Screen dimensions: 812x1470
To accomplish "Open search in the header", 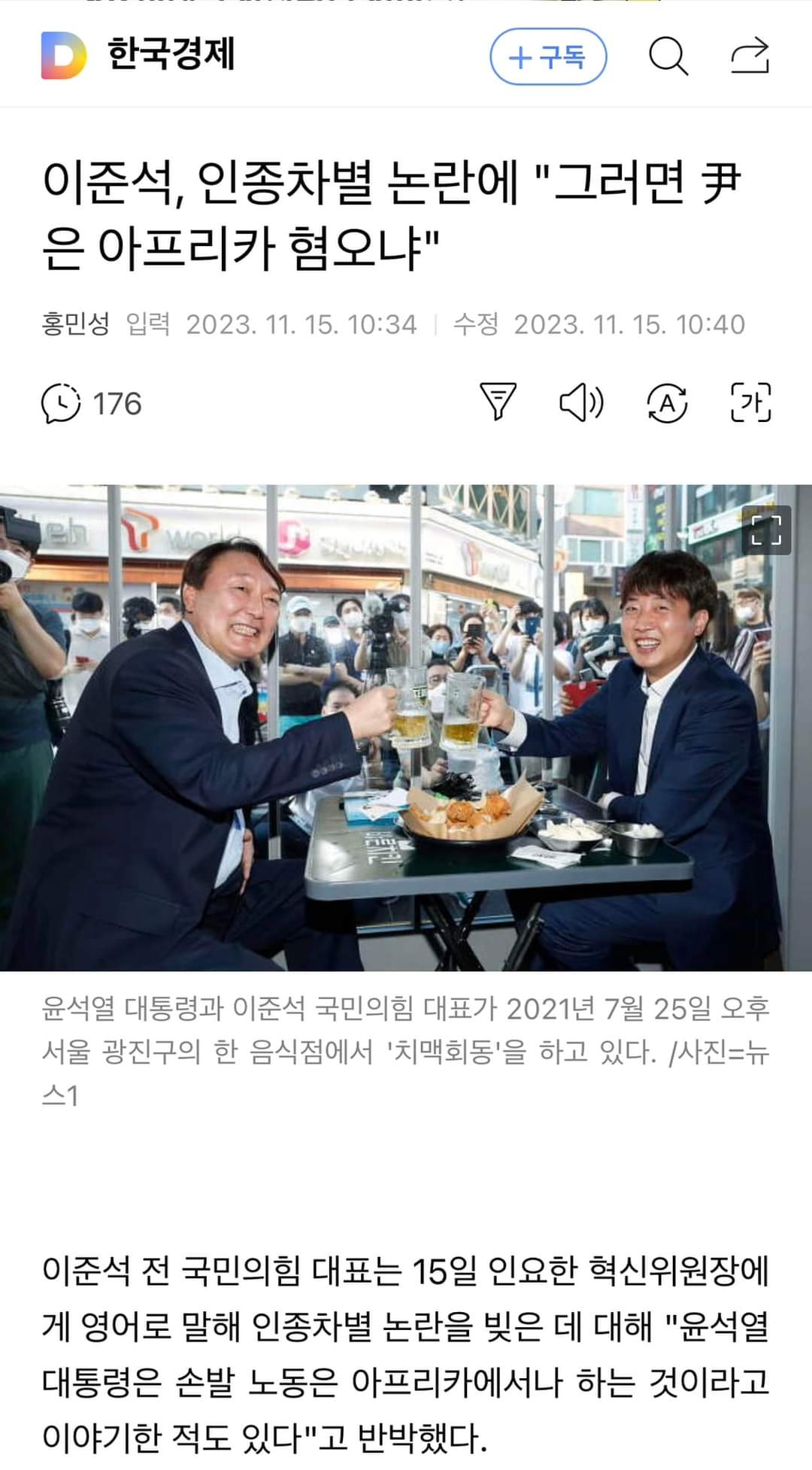I will tap(668, 56).
